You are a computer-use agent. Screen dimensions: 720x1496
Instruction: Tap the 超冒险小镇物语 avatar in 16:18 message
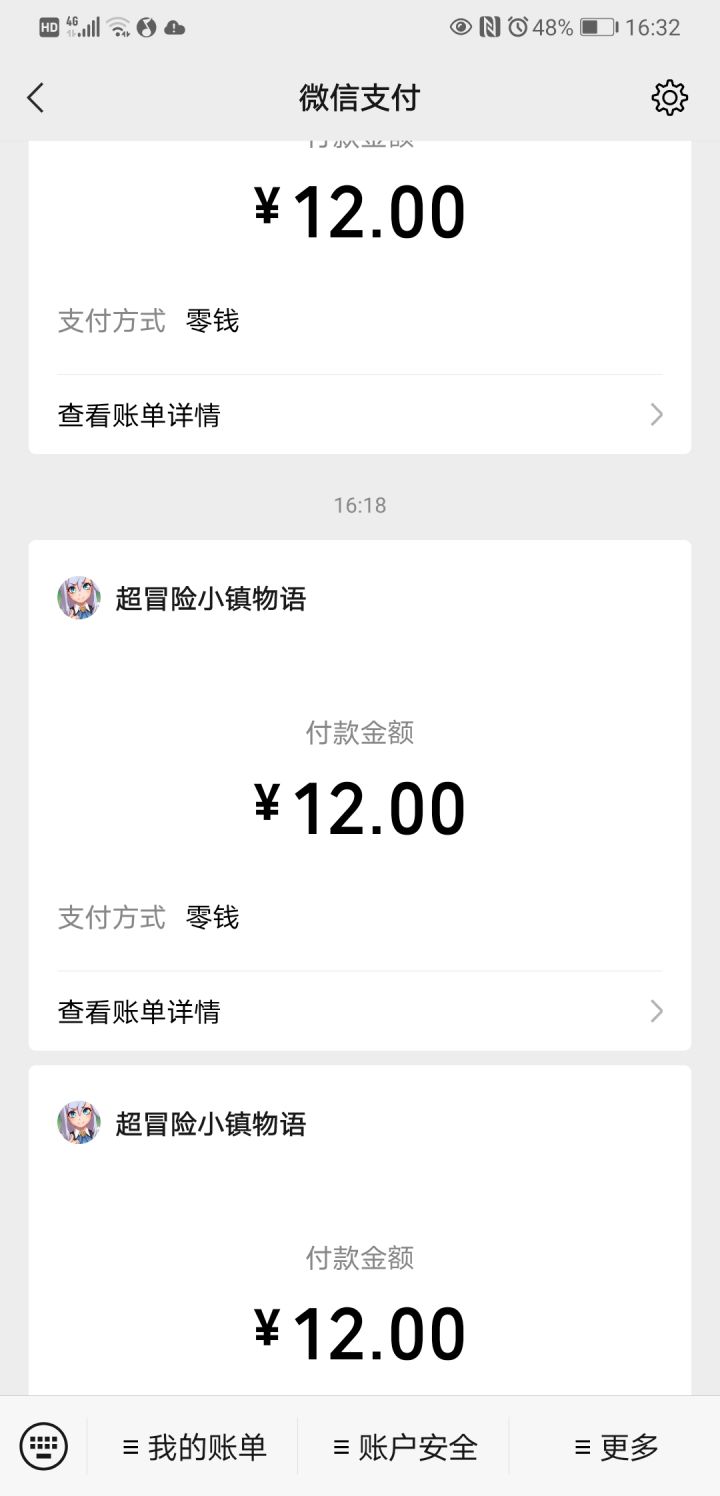(x=79, y=598)
